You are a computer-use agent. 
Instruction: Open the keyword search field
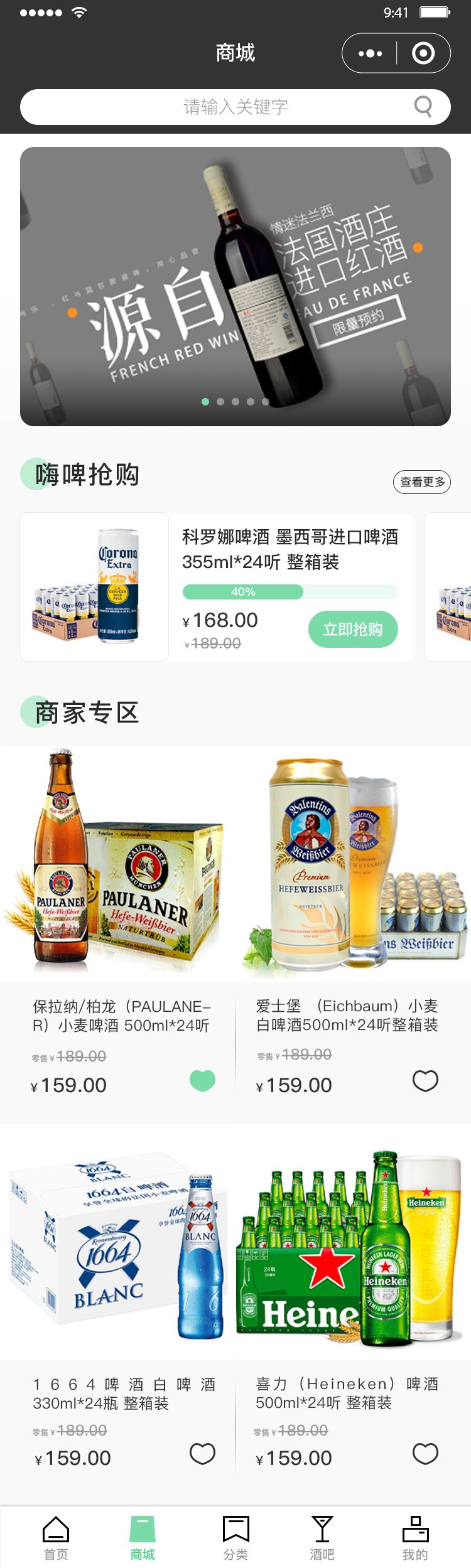coord(235,107)
